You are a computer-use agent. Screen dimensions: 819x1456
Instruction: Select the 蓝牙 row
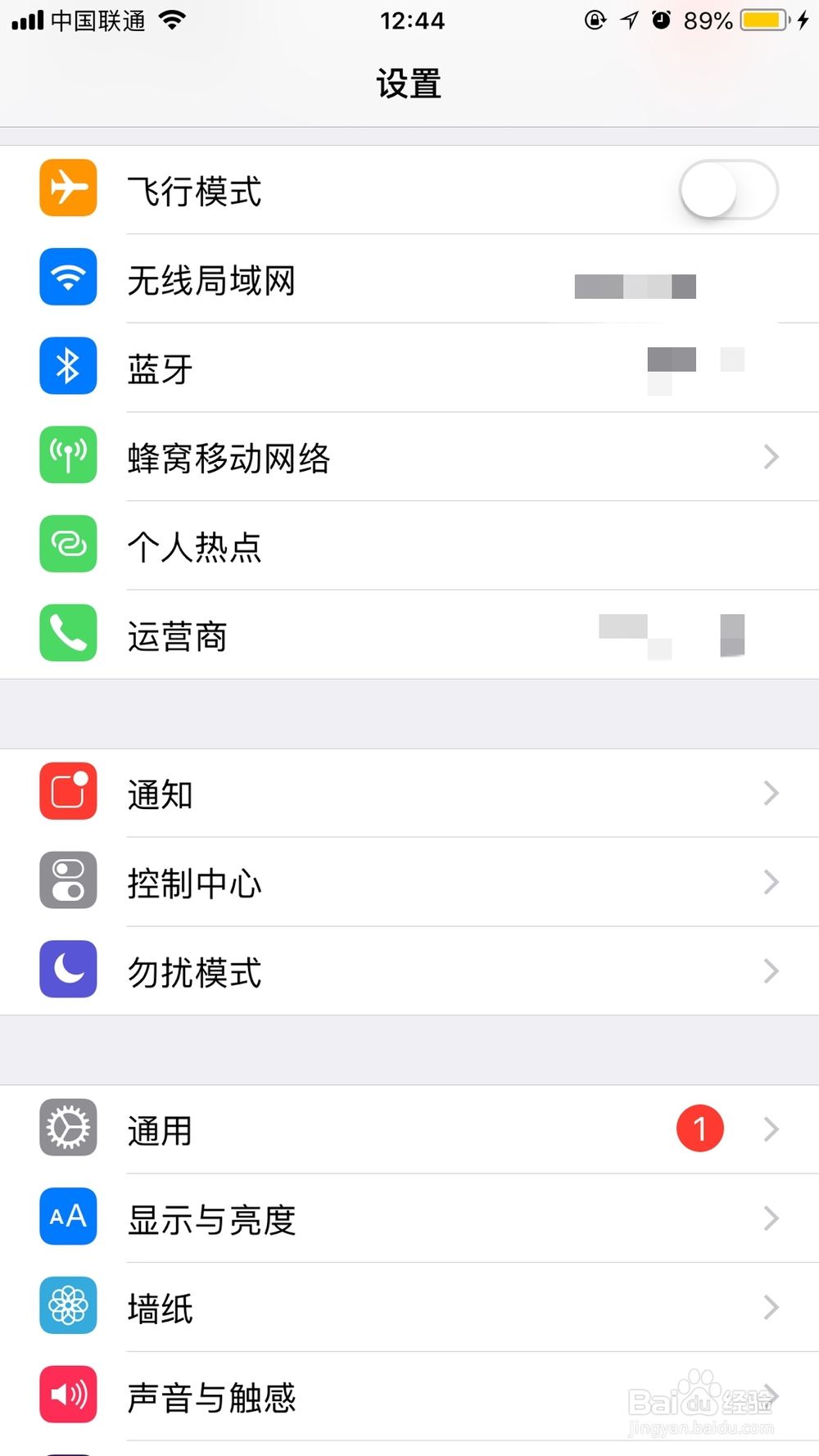pos(328,367)
